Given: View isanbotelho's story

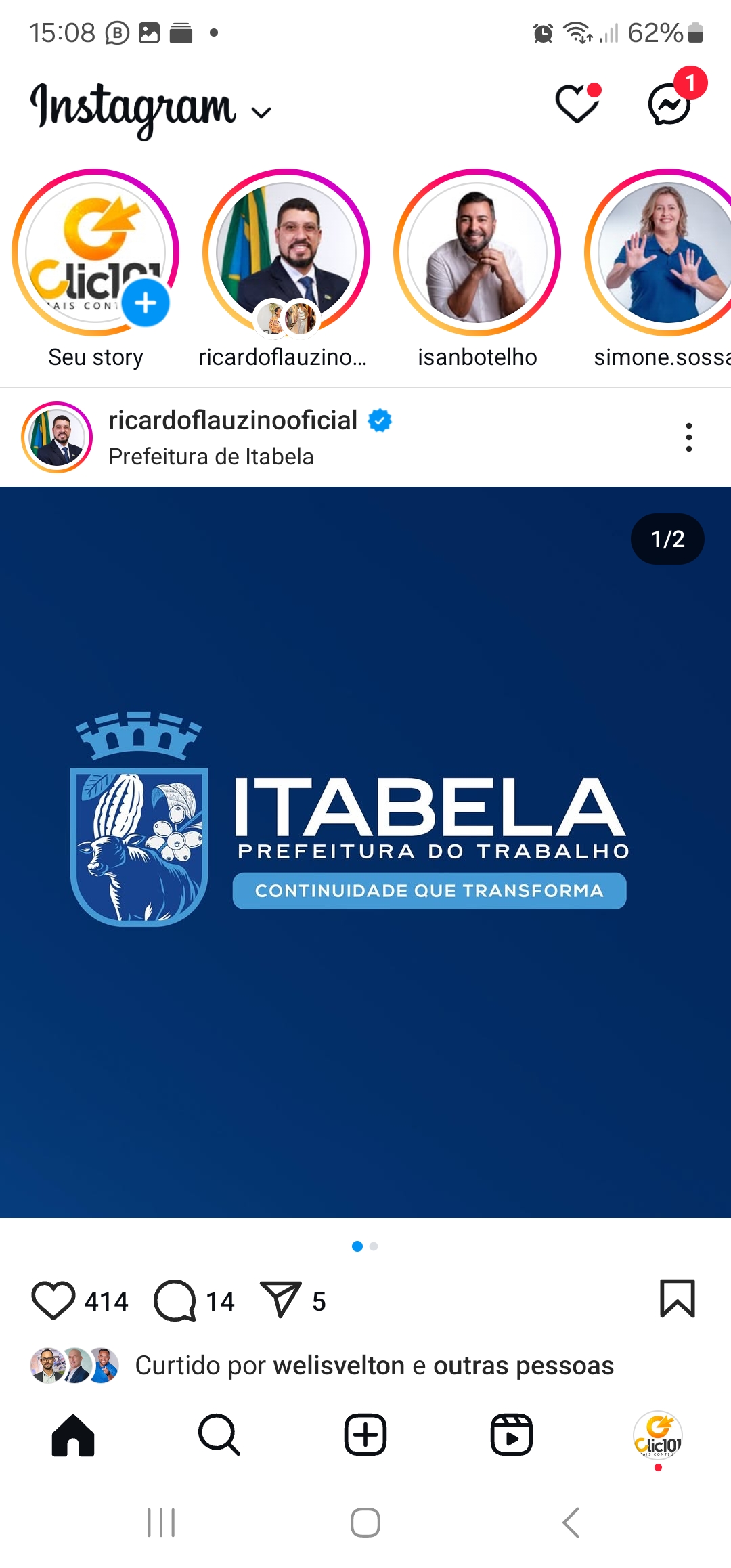Looking at the screenshot, I should [x=477, y=253].
